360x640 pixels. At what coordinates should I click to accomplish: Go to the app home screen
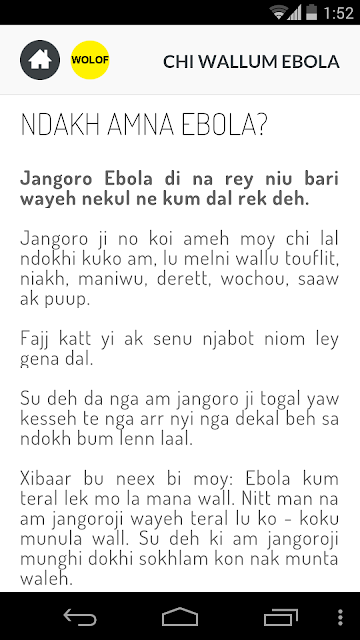40,60
